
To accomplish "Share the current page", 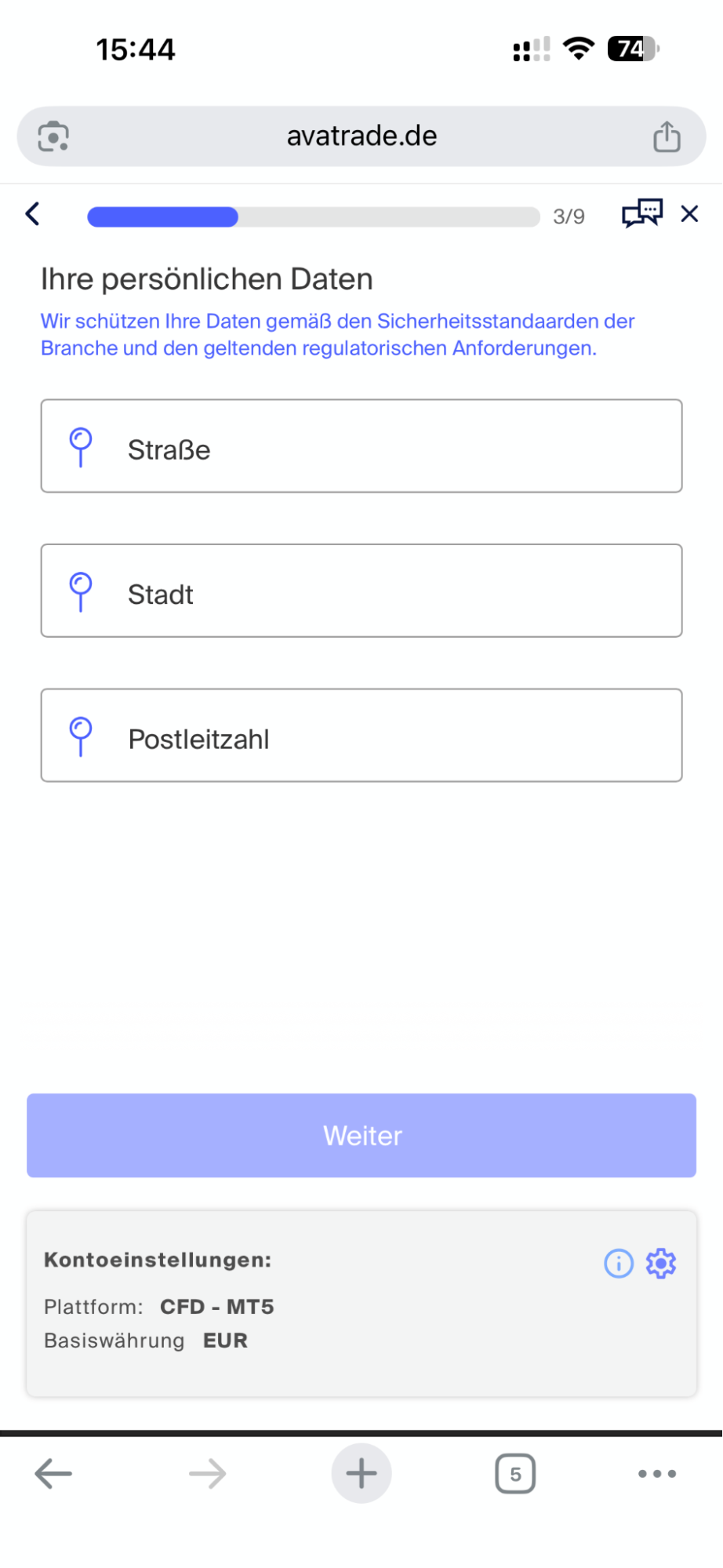I will click(667, 136).
